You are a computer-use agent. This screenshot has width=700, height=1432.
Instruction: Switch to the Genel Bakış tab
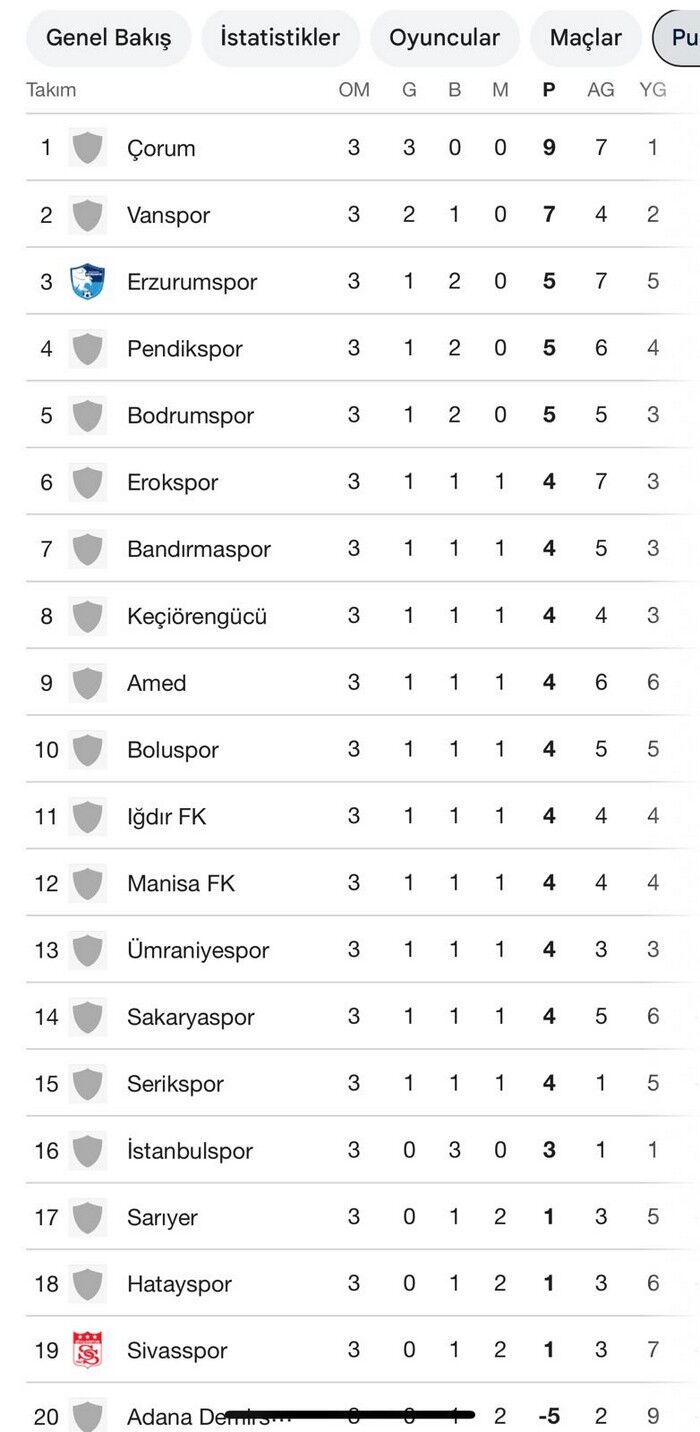coord(108,38)
